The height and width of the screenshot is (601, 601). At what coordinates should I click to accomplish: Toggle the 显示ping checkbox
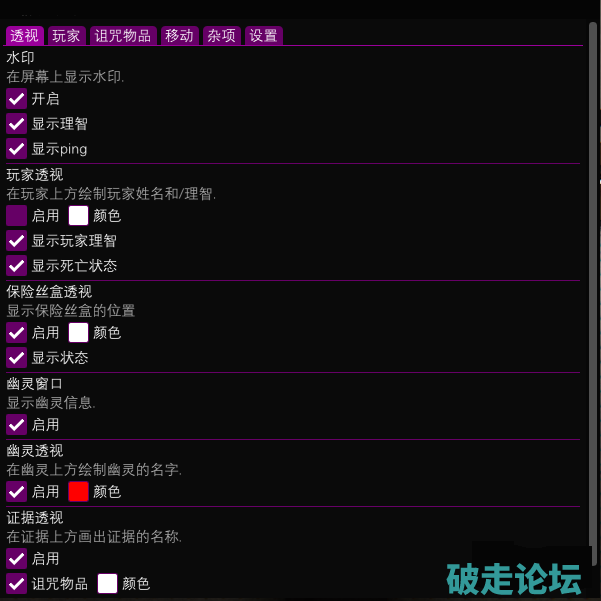(17, 148)
